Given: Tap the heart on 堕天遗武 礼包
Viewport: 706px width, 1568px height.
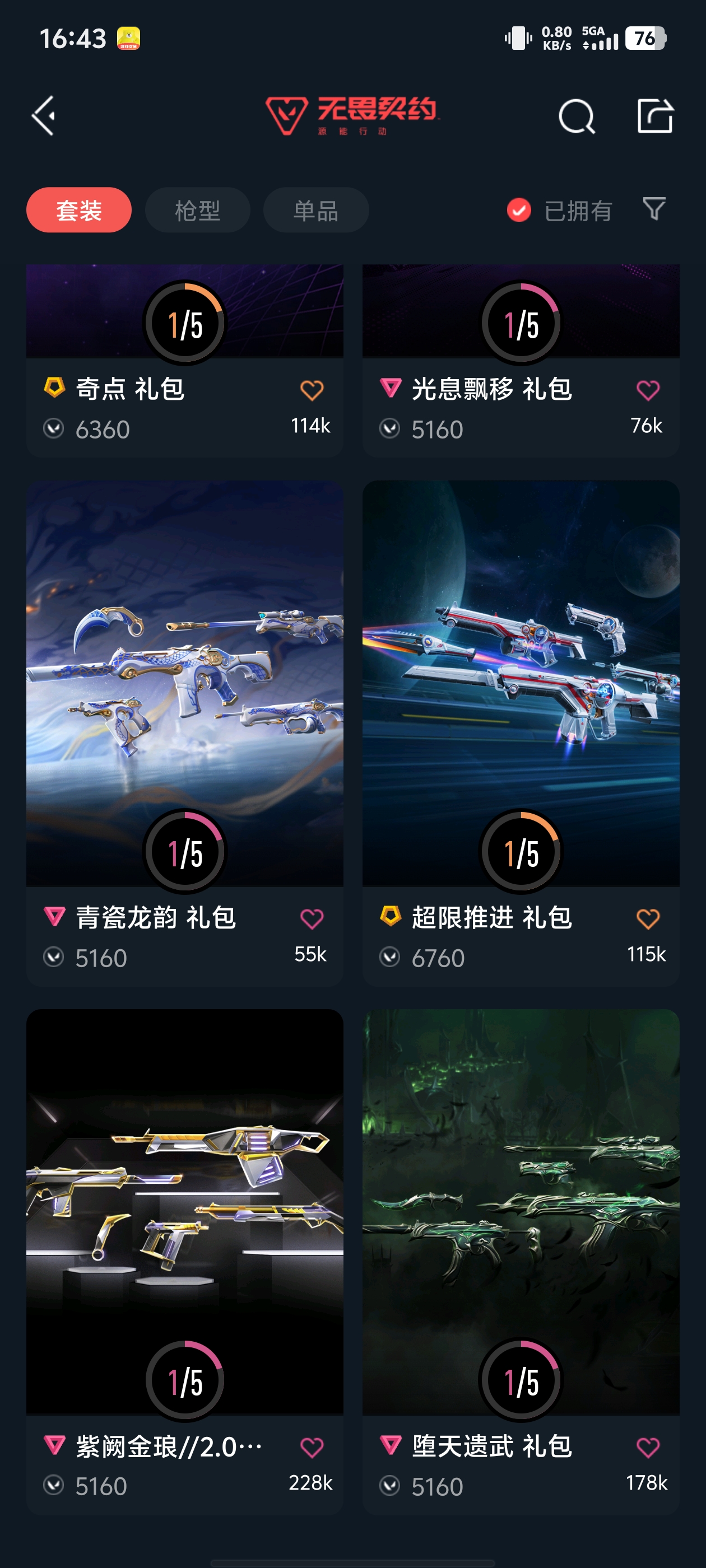Looking at the screenshot, I should click(x=648, y=1448).
